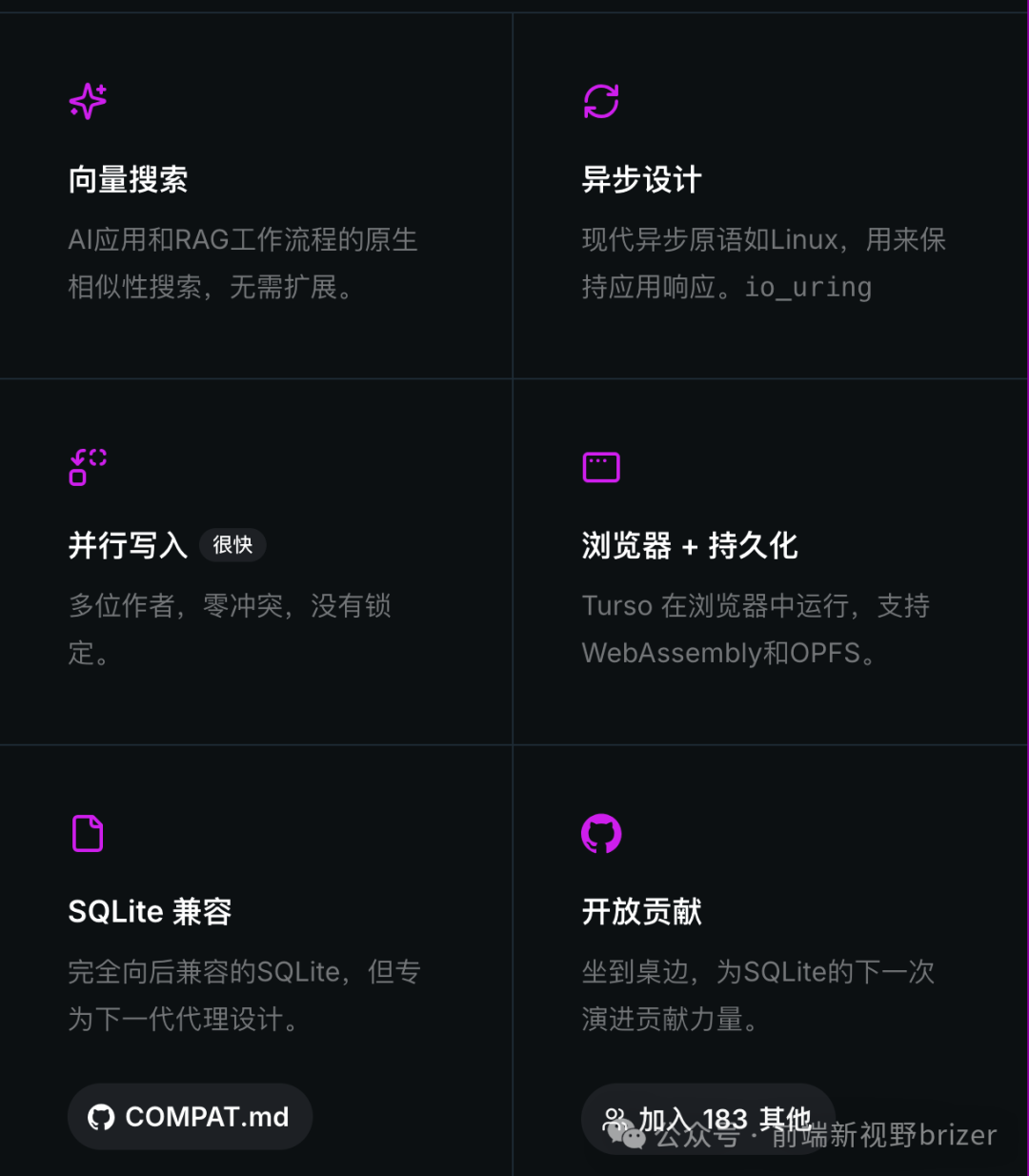Toggle the 很快 badge next to 并行写入
Viewport: 1029px width, 1176px height.
click(232, 544)
